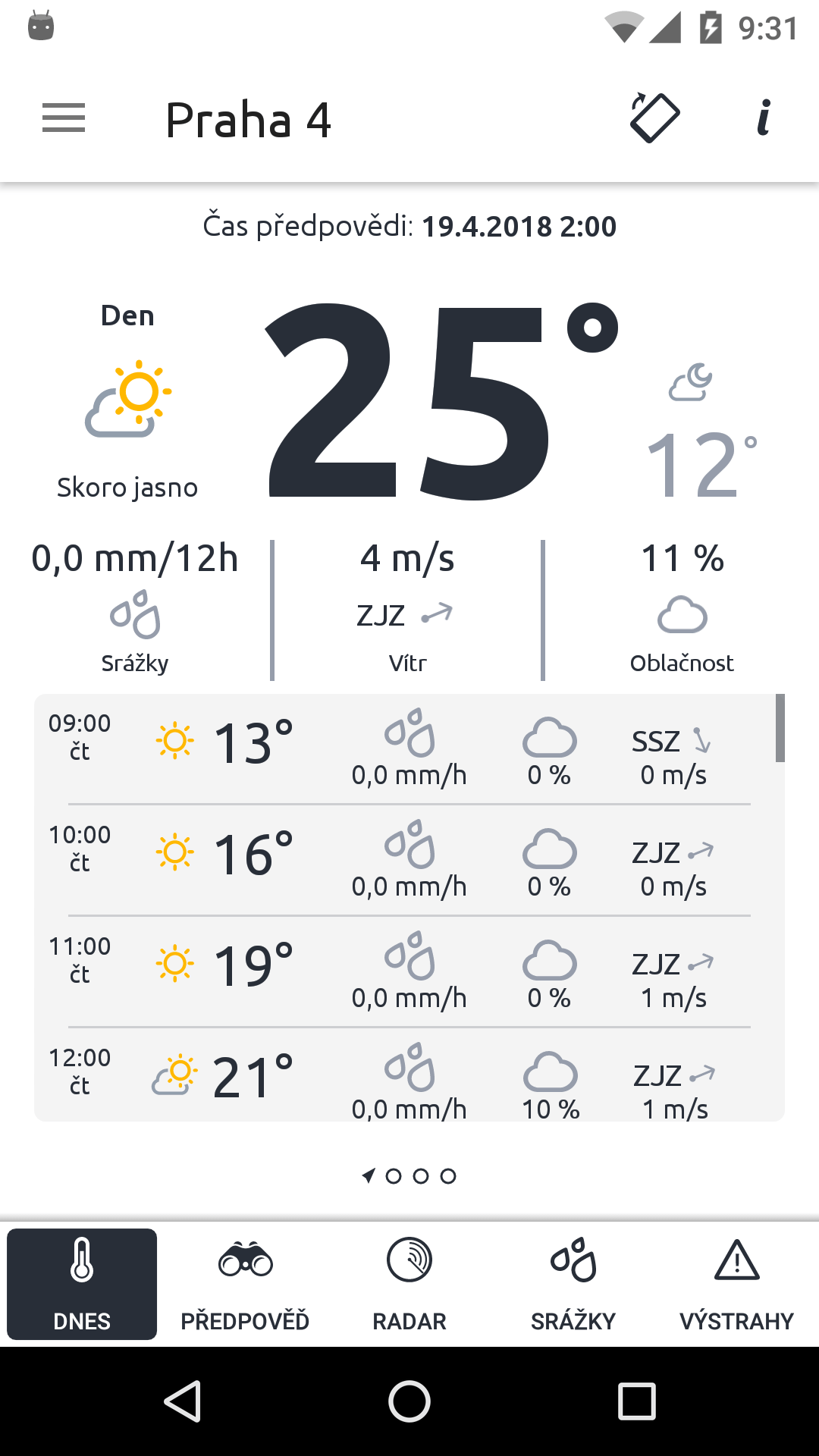
Task: Tap the location page indicator dots
Action: point(409,1176)
